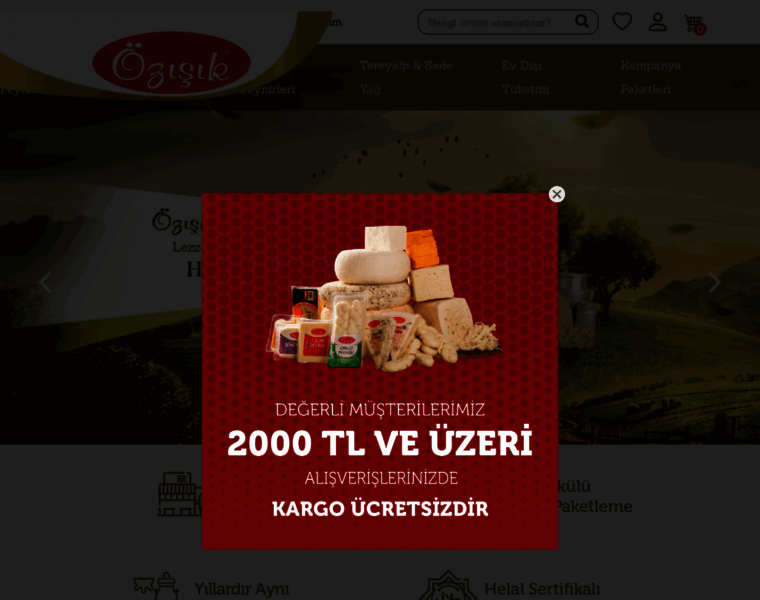Viewport: 760px width, 600px height.
Task: Open the shopping cart
Action: 693,22
